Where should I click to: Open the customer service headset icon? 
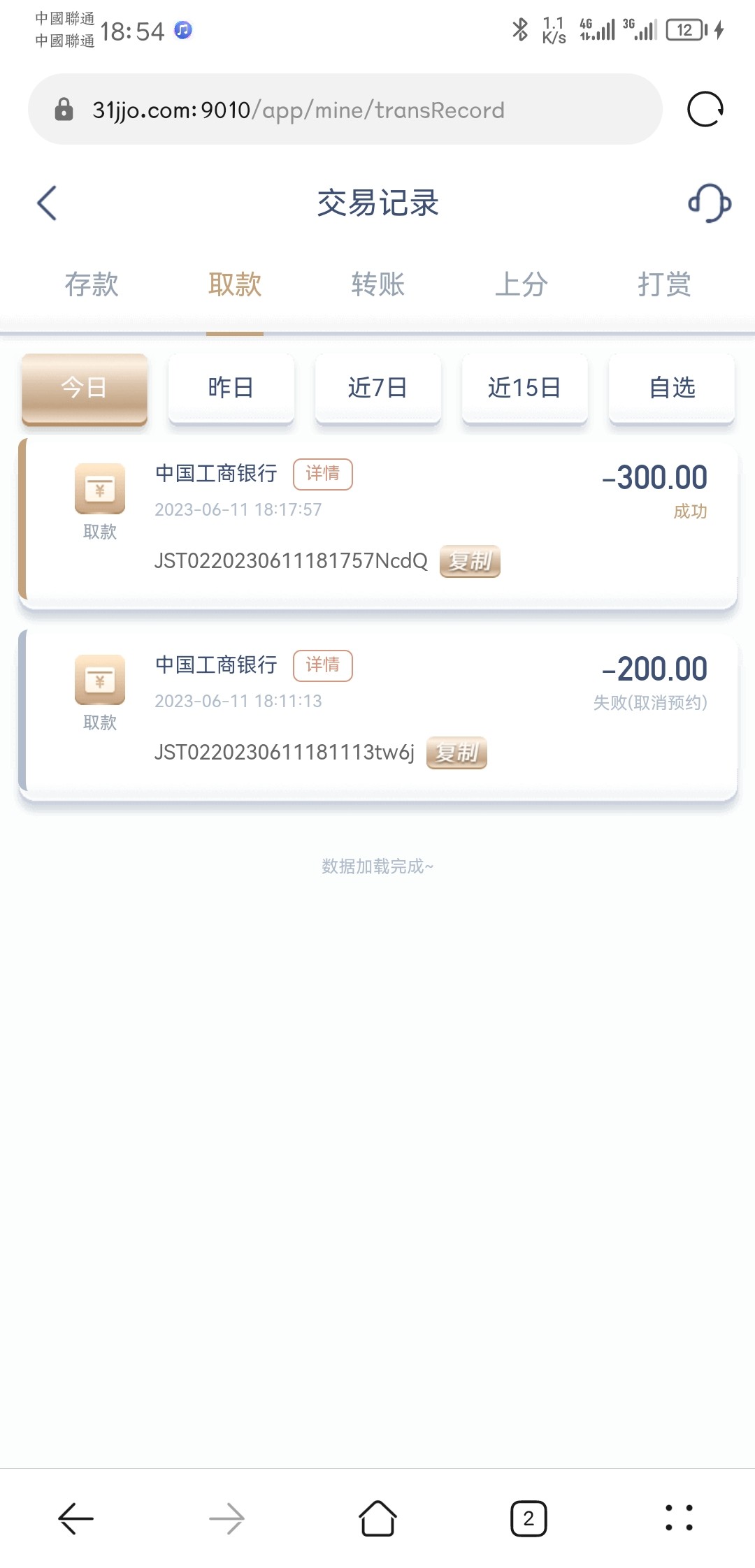[x=710, y=203]
